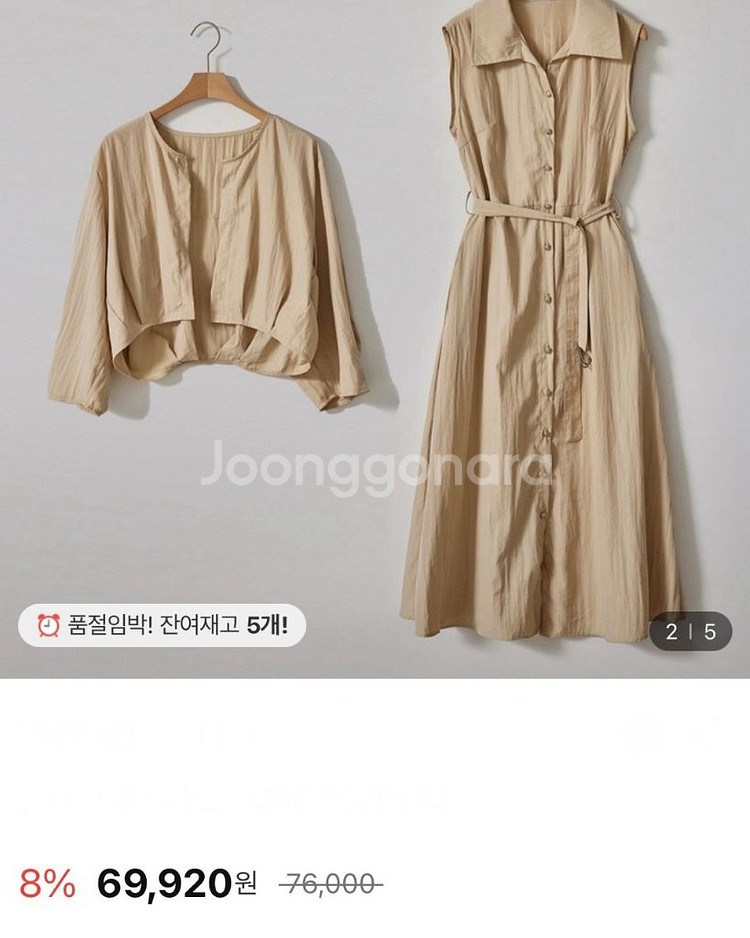Tap the 2 | 5 image page indicator
This screenshot has height=938, width=750.
(691, 632)
